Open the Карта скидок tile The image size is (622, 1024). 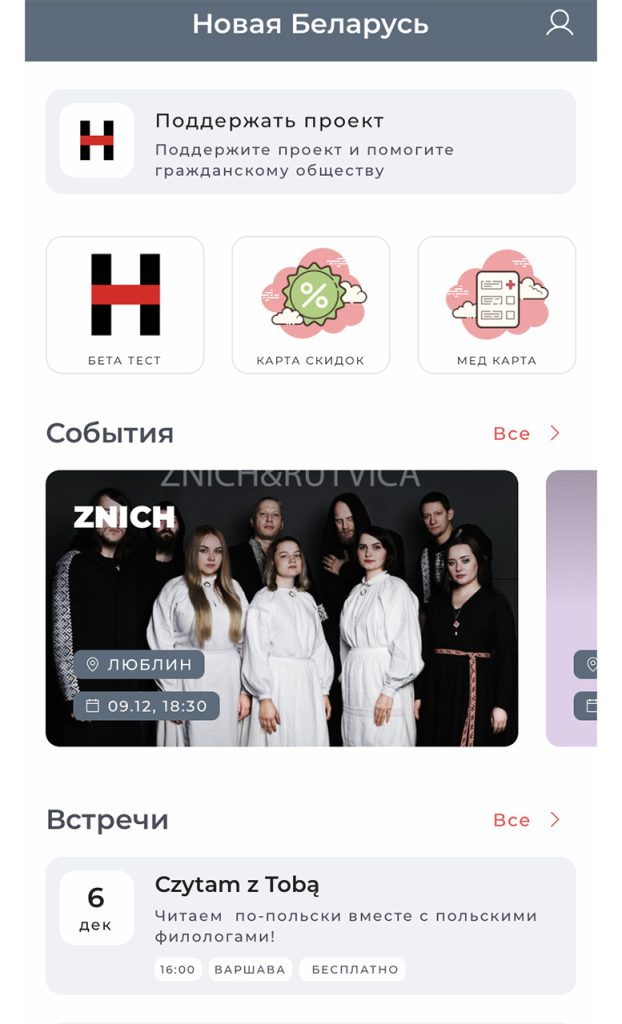[x=310, y=304]
